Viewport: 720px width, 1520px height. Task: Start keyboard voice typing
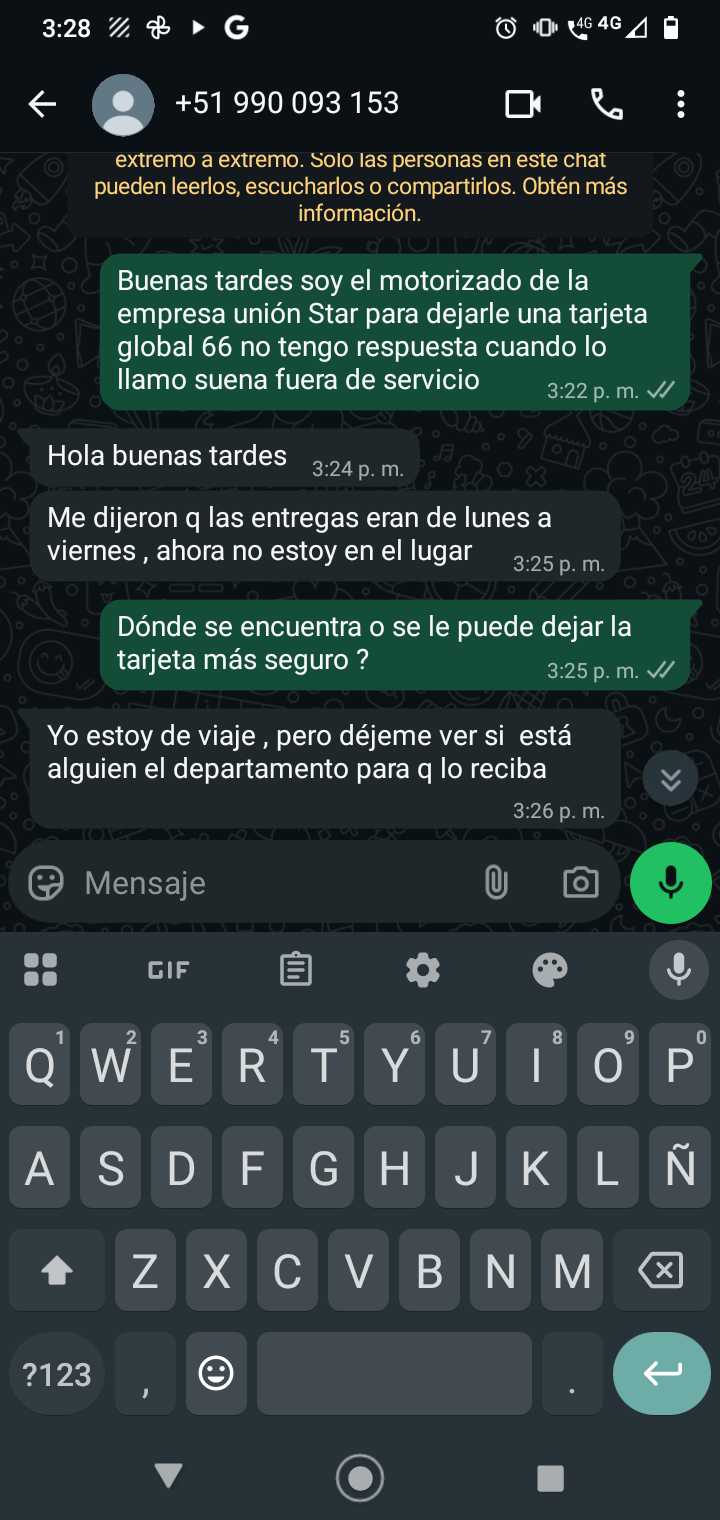click(x=679, y=970)
